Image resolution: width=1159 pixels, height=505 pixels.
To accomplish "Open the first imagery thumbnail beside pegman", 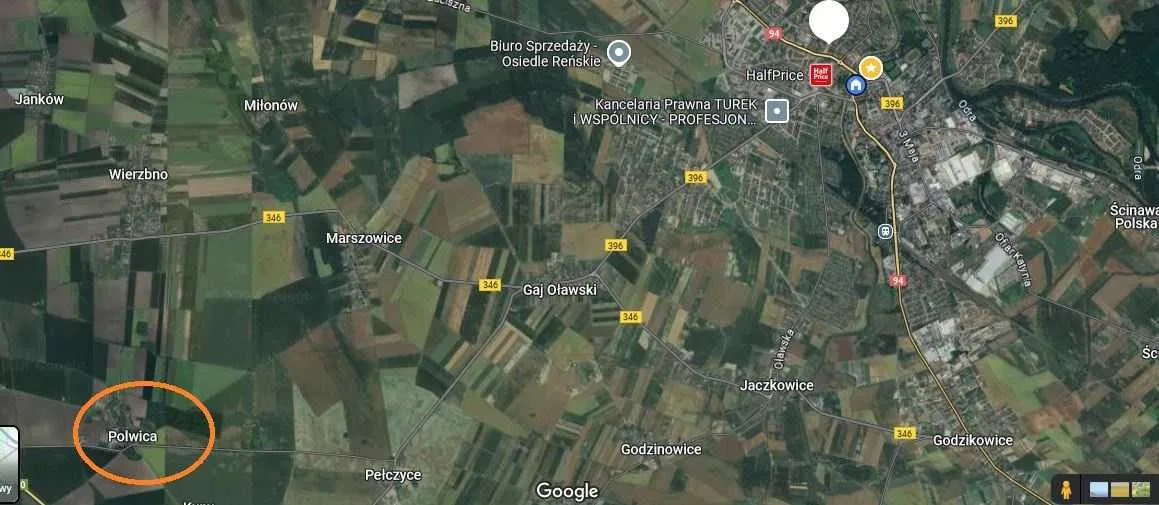I will point(1099,490).
